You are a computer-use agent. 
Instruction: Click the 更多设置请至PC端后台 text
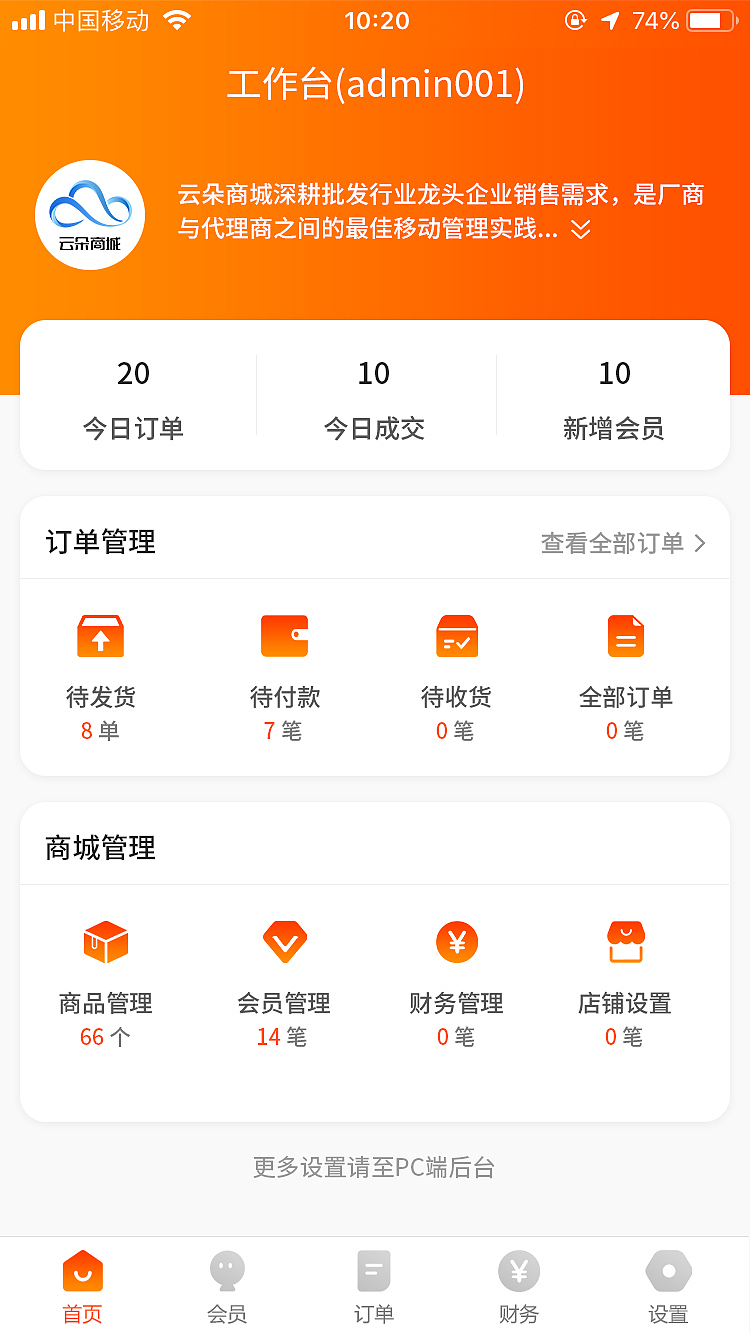tap(375, 1167)
